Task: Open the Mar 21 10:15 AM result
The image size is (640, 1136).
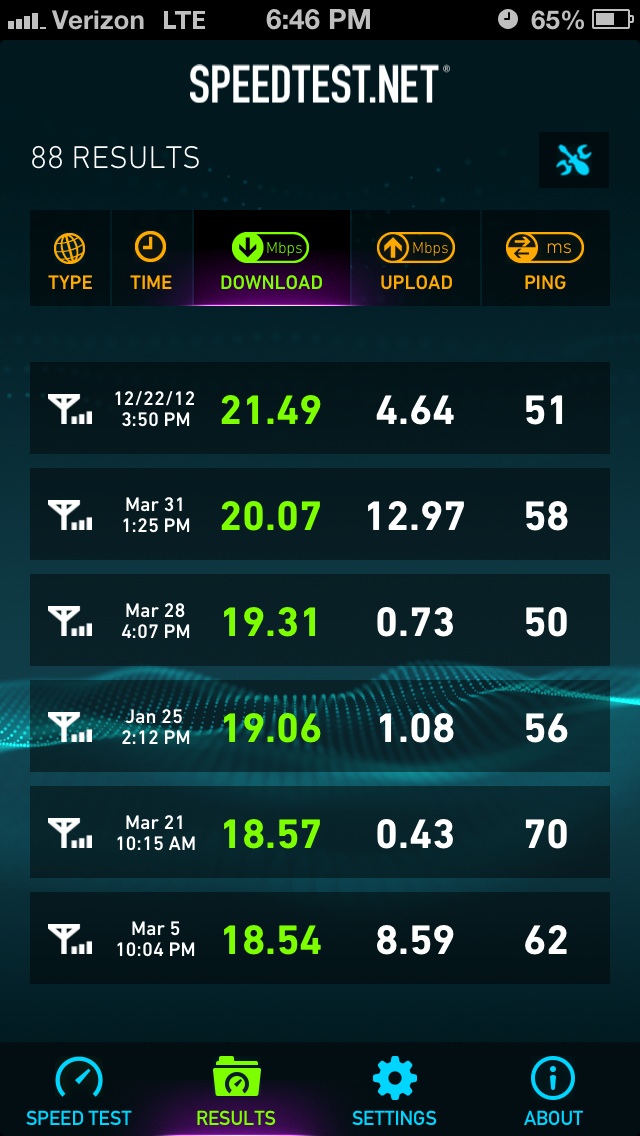Action: click(320, 832)
